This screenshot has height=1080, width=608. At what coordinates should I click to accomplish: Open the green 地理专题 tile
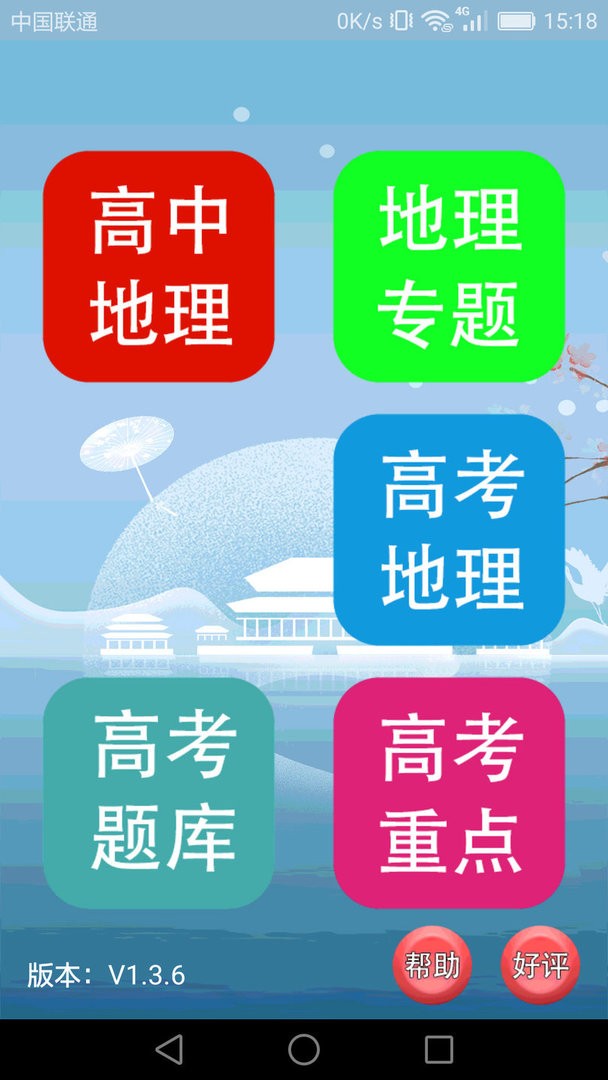[449, 267]
